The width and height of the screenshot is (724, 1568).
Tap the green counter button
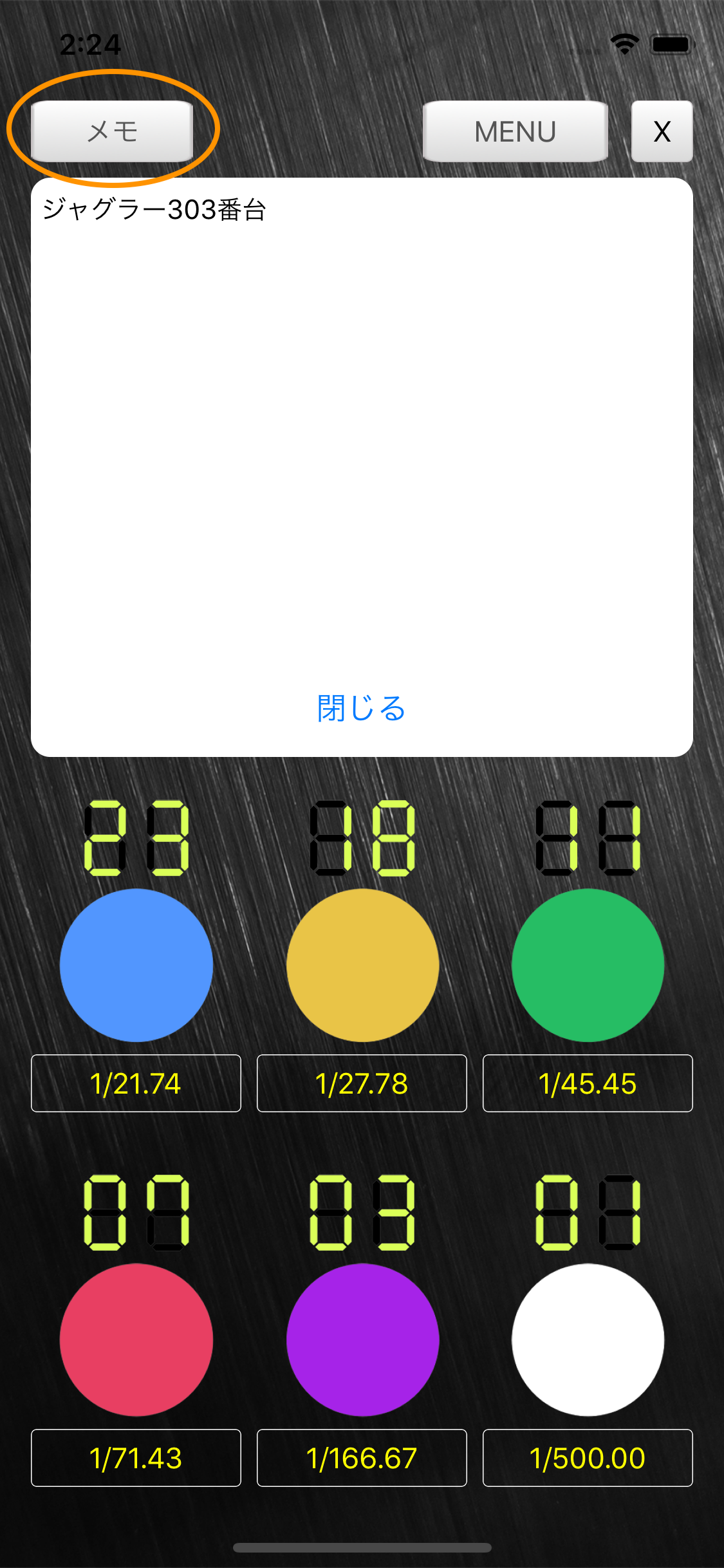(x=588, y=965)
